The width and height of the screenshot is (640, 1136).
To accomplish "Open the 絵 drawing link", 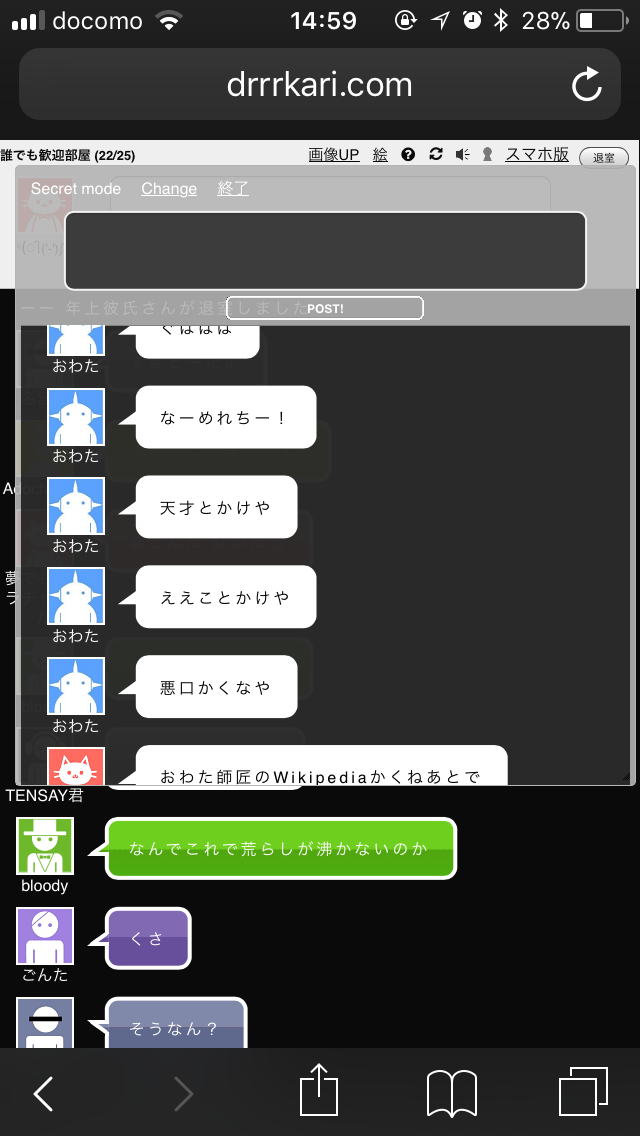I will click(380, 154).
